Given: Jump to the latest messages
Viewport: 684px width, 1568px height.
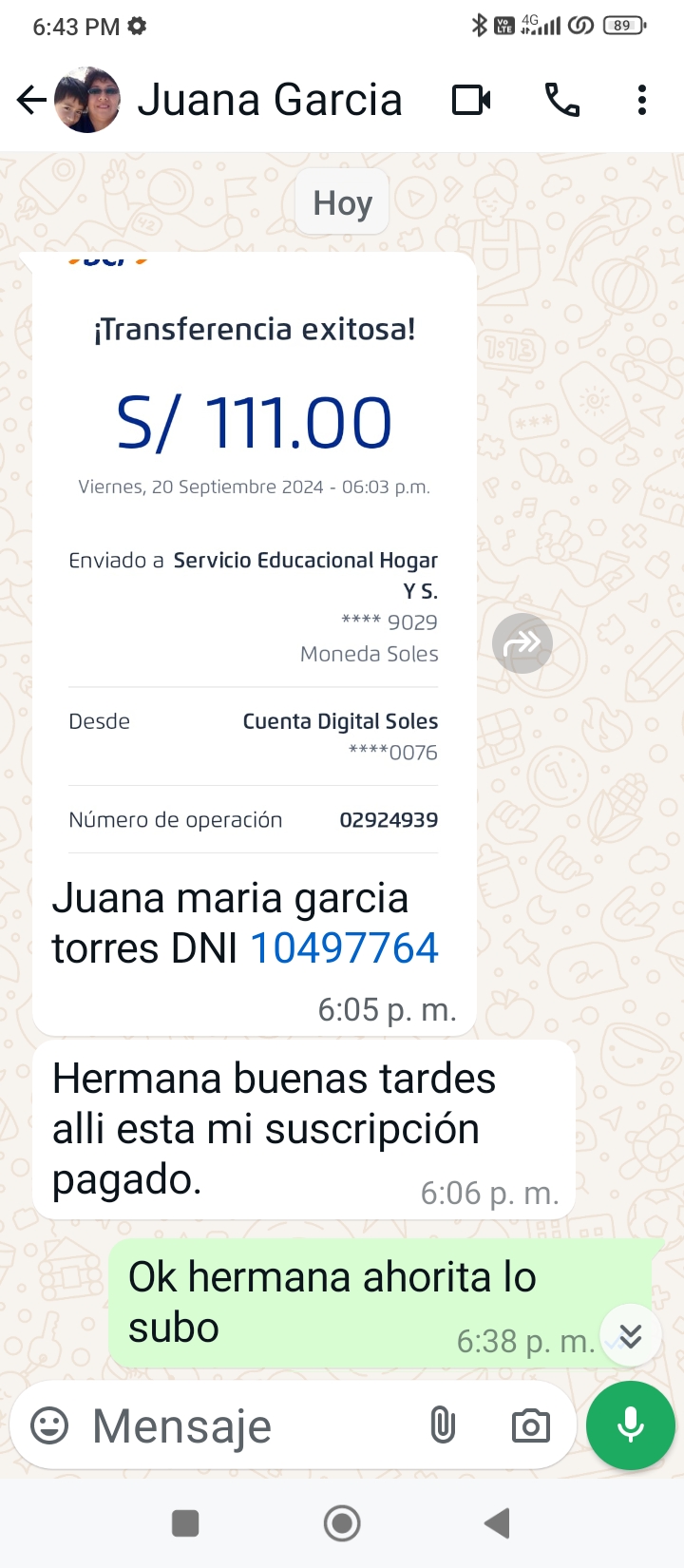Looking at the screenshot, I should (630, 1335).
